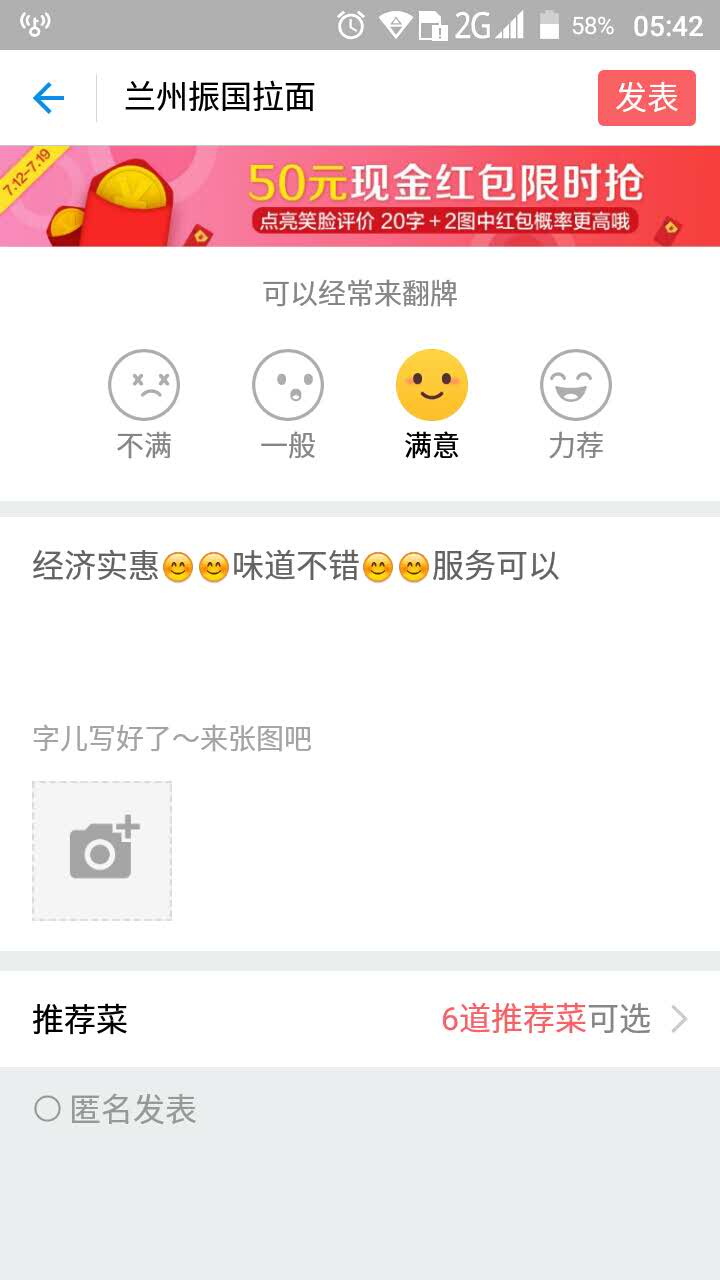
Task: Open the 50元 red packet promotion banner
Action: 360,196
